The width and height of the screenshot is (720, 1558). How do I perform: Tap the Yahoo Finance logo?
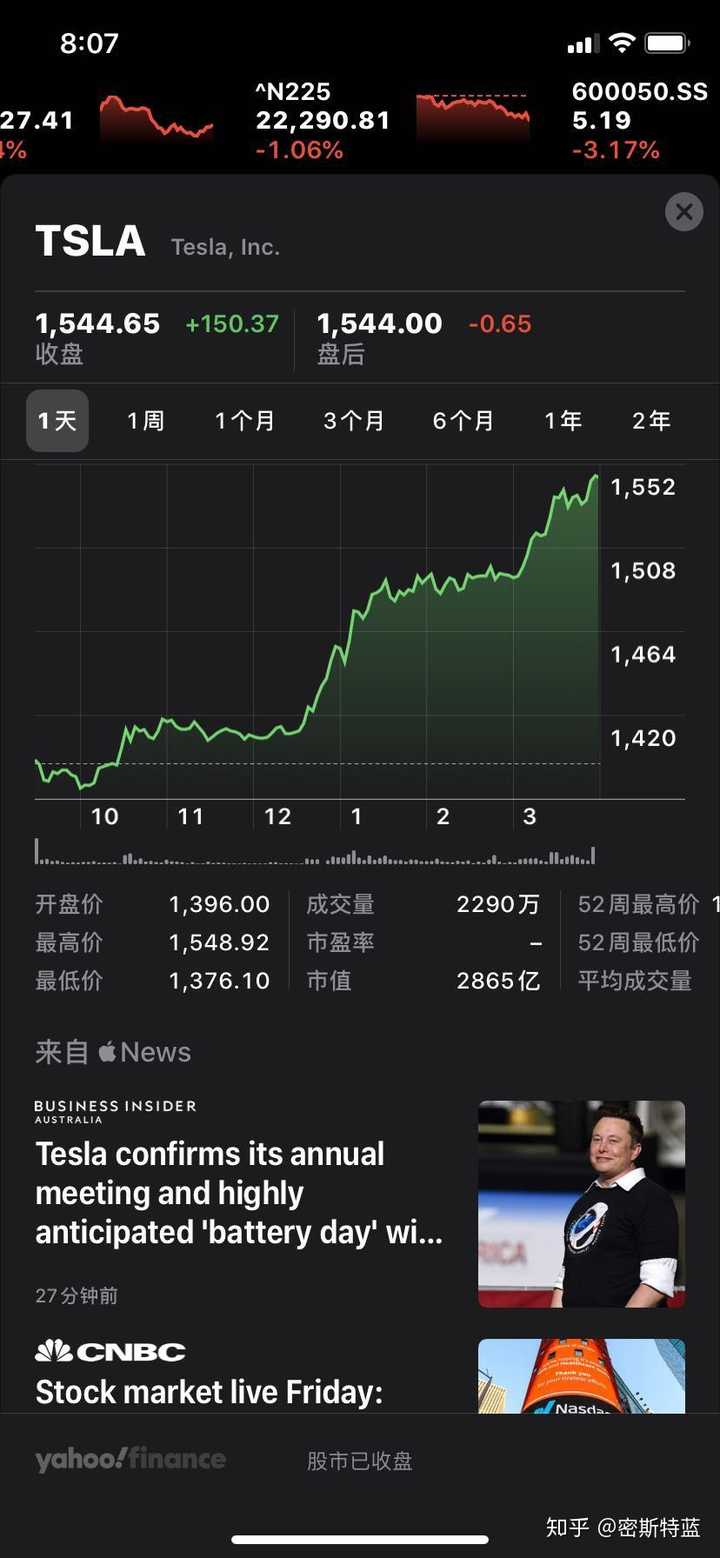131,1459
